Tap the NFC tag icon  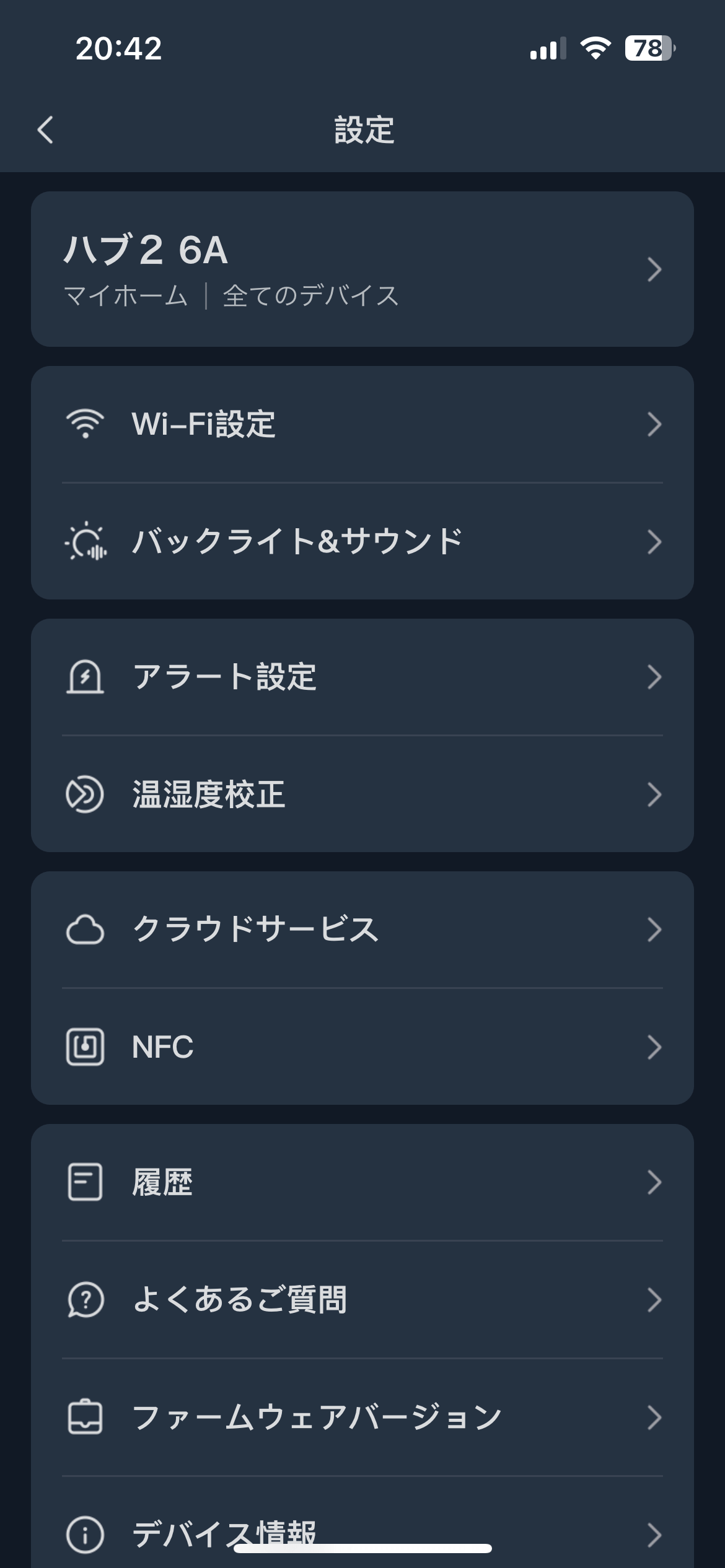point(86,1047)
